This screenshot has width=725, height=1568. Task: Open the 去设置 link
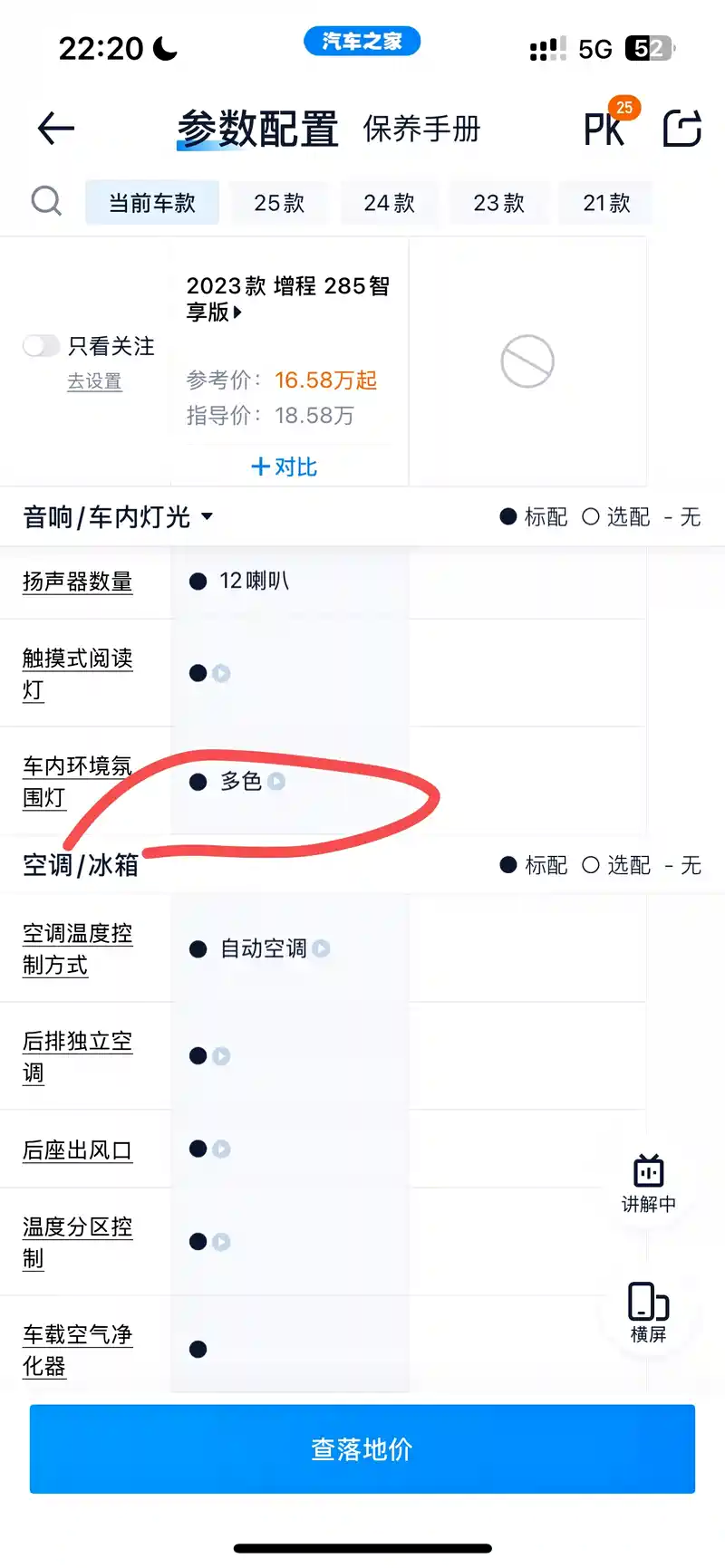point(94,381)
